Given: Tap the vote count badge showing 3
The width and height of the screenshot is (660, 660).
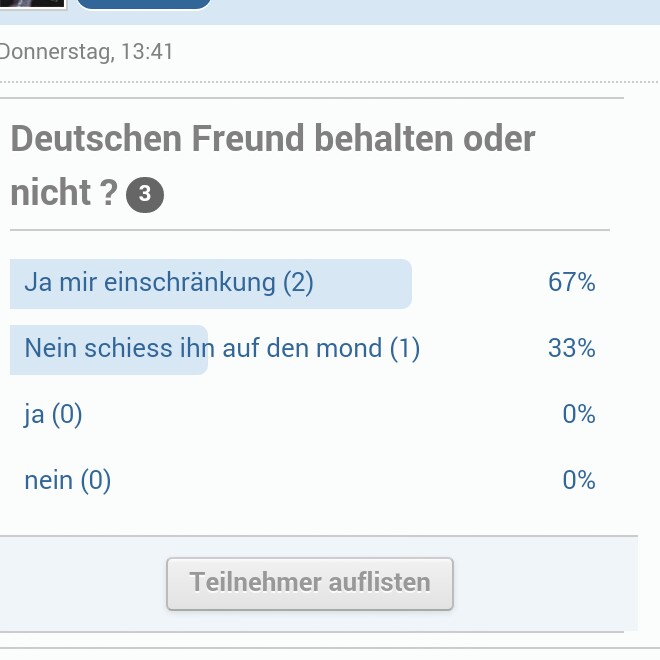Looking at the screenshot, I should tap(145, 194).
